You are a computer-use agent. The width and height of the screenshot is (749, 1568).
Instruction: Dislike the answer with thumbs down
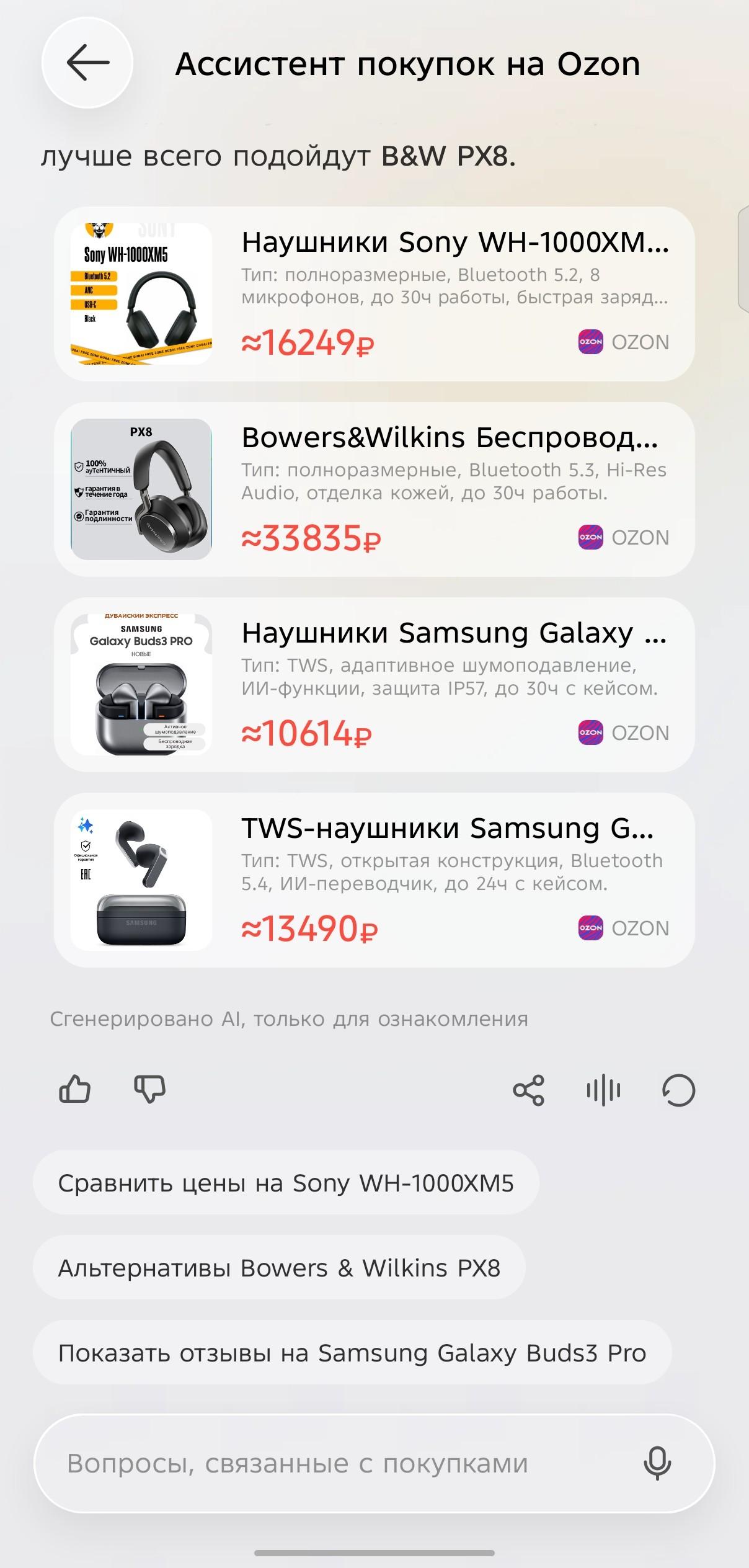pyautogui.click(x=150, y=1090)
